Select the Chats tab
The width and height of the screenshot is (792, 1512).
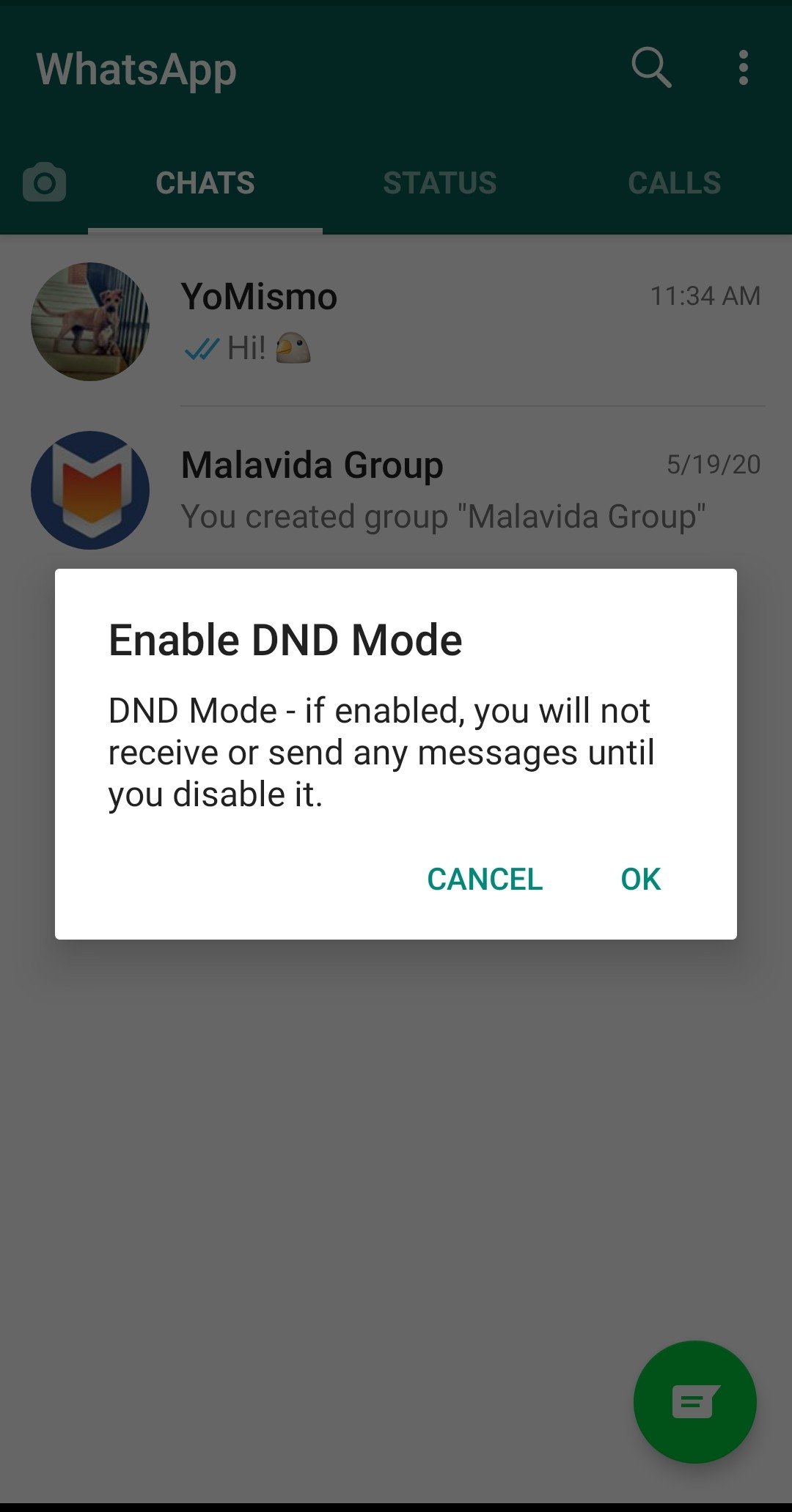[205, 183]
